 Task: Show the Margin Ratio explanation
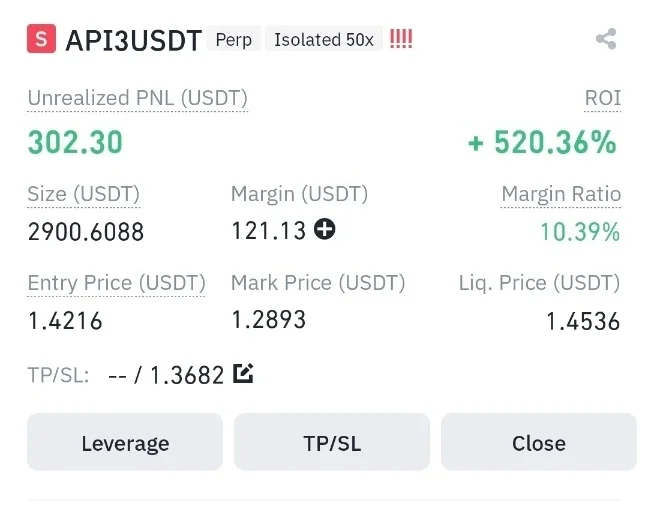click(x=560, y=194)
